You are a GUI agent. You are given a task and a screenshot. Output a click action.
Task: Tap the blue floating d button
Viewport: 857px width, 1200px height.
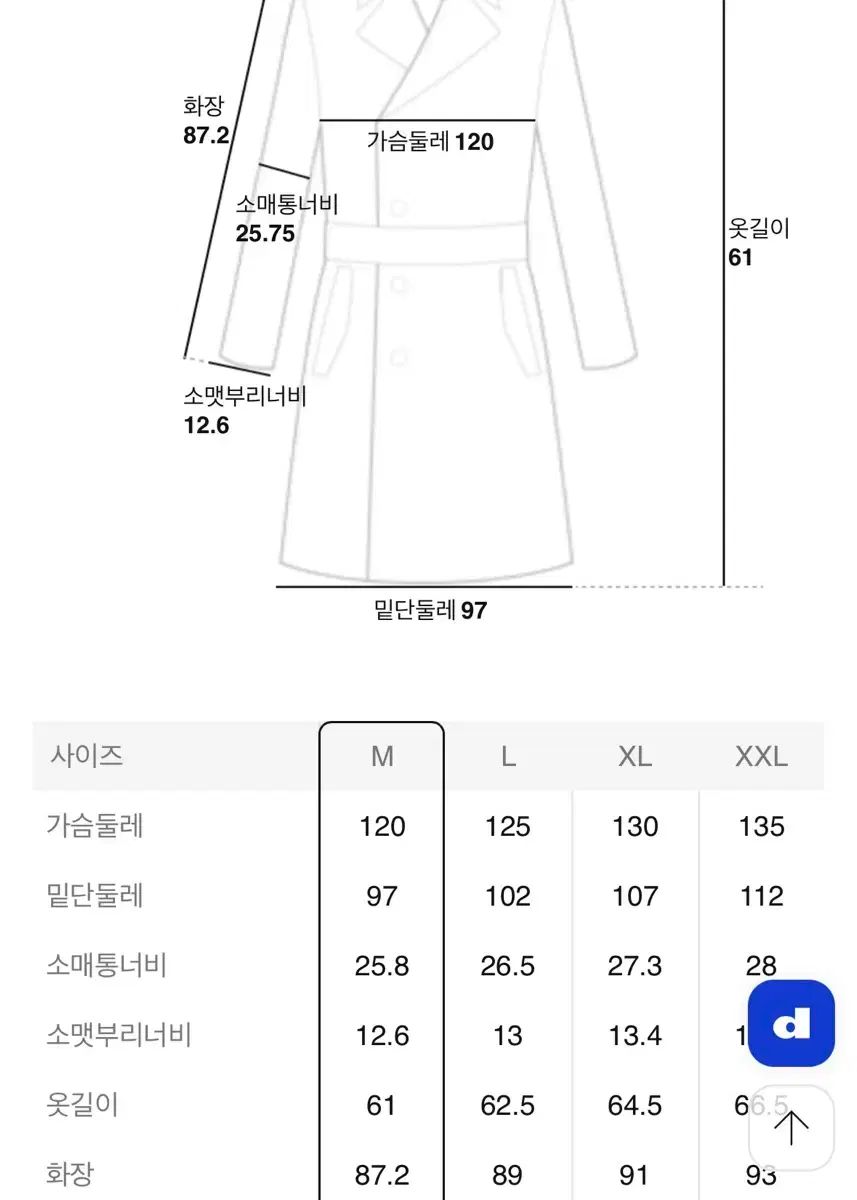point(791,1023)
